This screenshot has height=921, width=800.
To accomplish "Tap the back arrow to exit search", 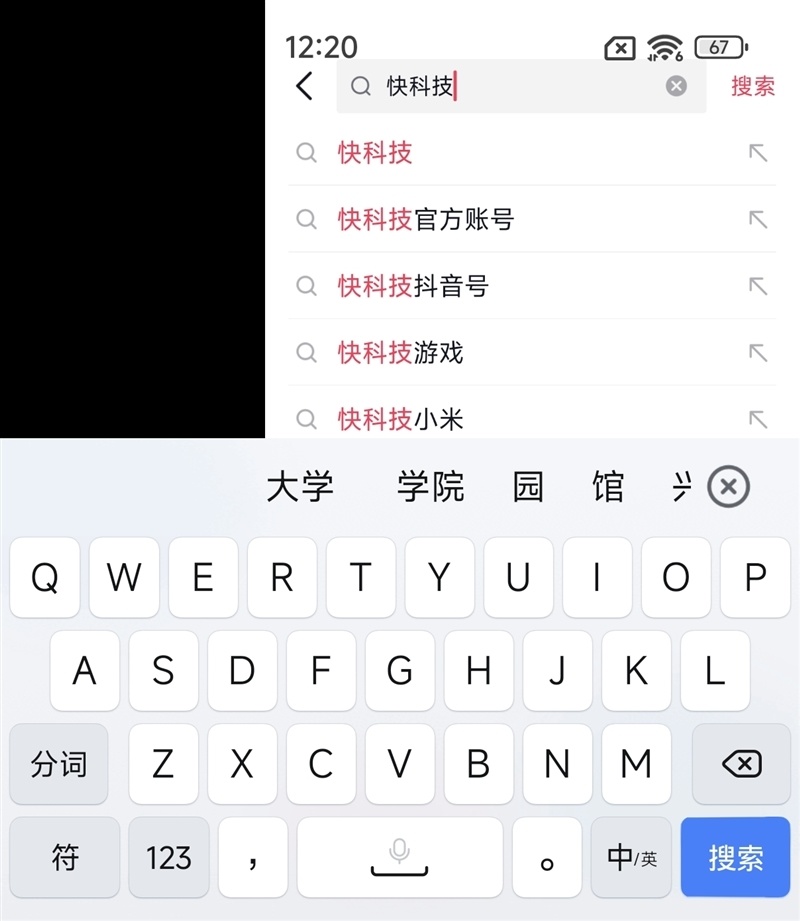I will point(303,86).
